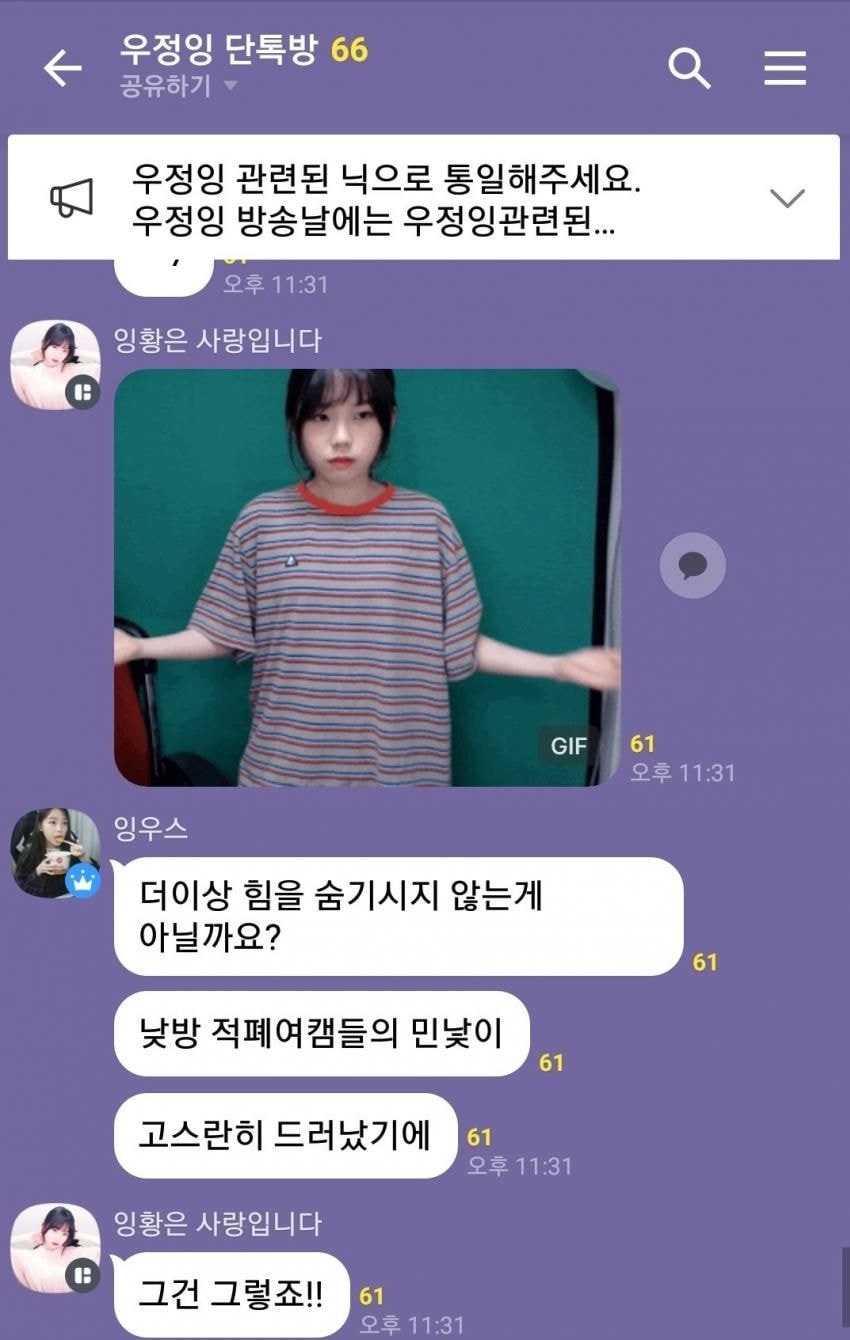
Task: Open the GIF image message
Action: click(x=366, y=577)
